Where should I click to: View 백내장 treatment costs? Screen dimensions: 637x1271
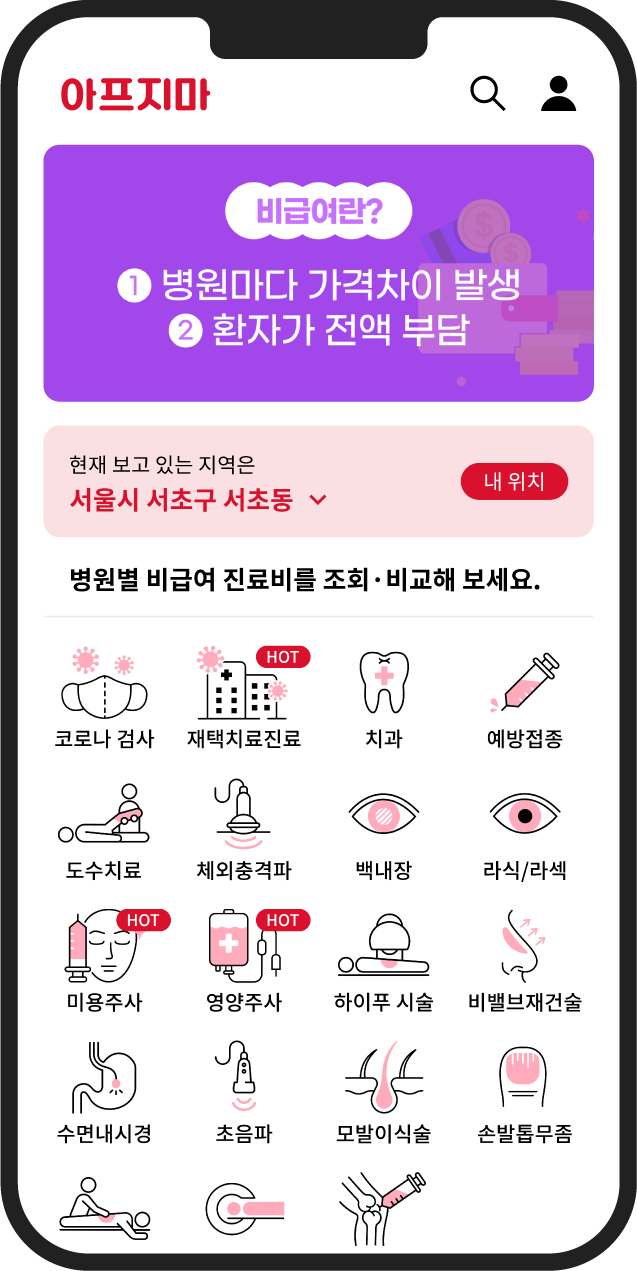pyautogui.click(x=384, y=828)
